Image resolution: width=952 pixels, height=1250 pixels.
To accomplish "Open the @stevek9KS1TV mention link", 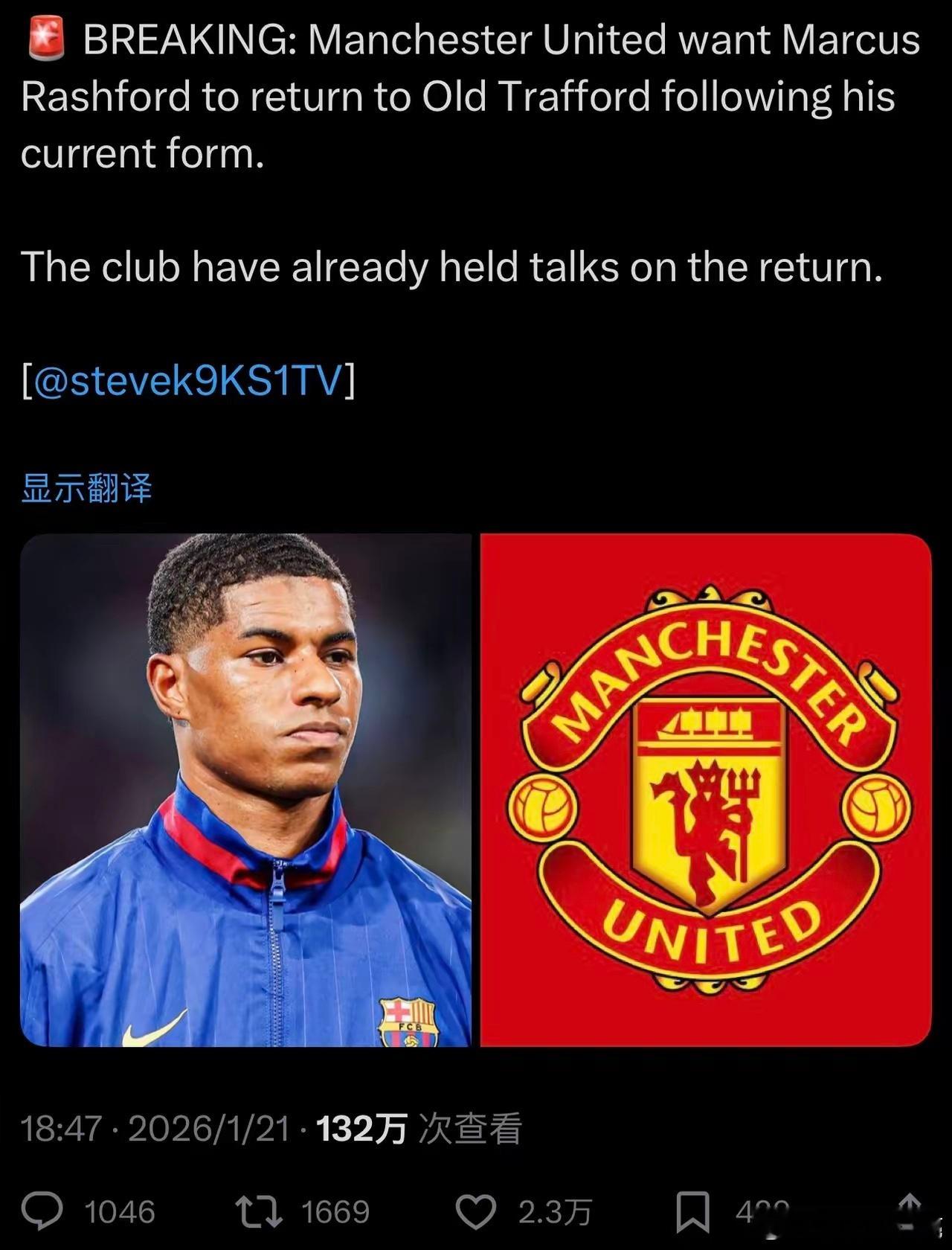I will tap(188, 381).
